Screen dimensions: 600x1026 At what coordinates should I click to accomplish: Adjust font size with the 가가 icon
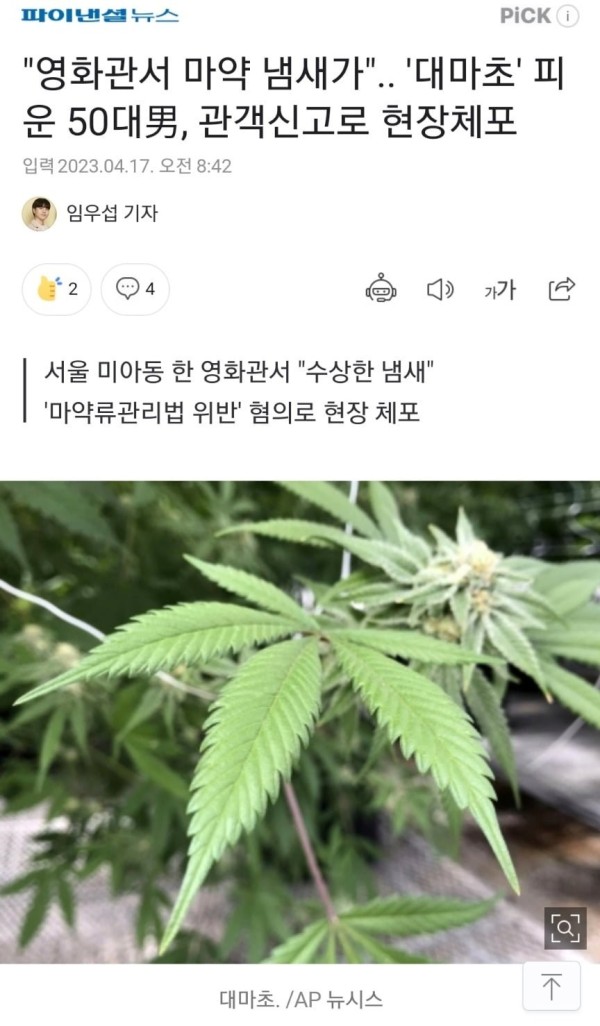(x=500, y=290)
